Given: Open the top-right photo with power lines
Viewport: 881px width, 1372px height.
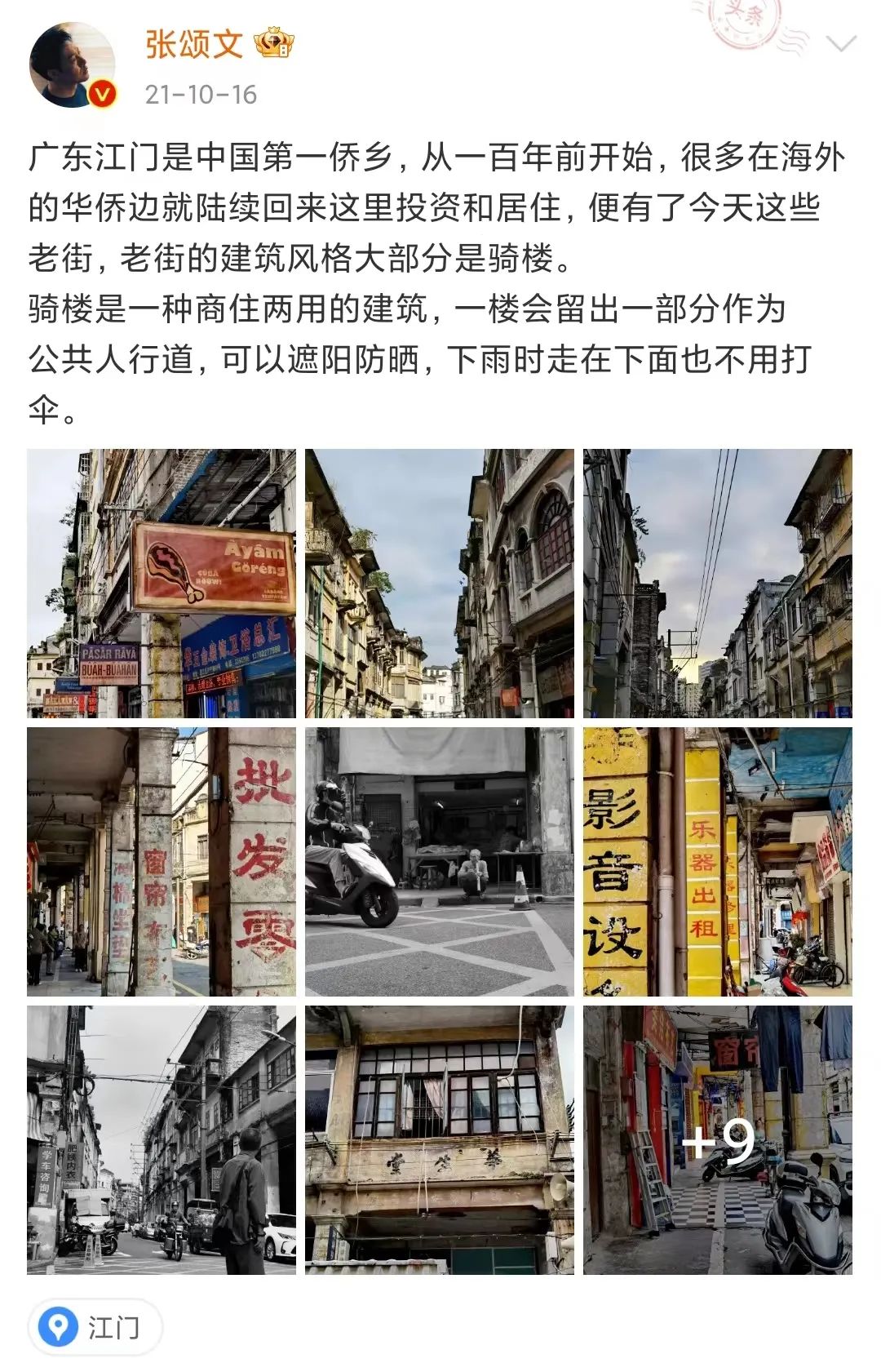Looking at the screenshot, I should click(718, 583).
